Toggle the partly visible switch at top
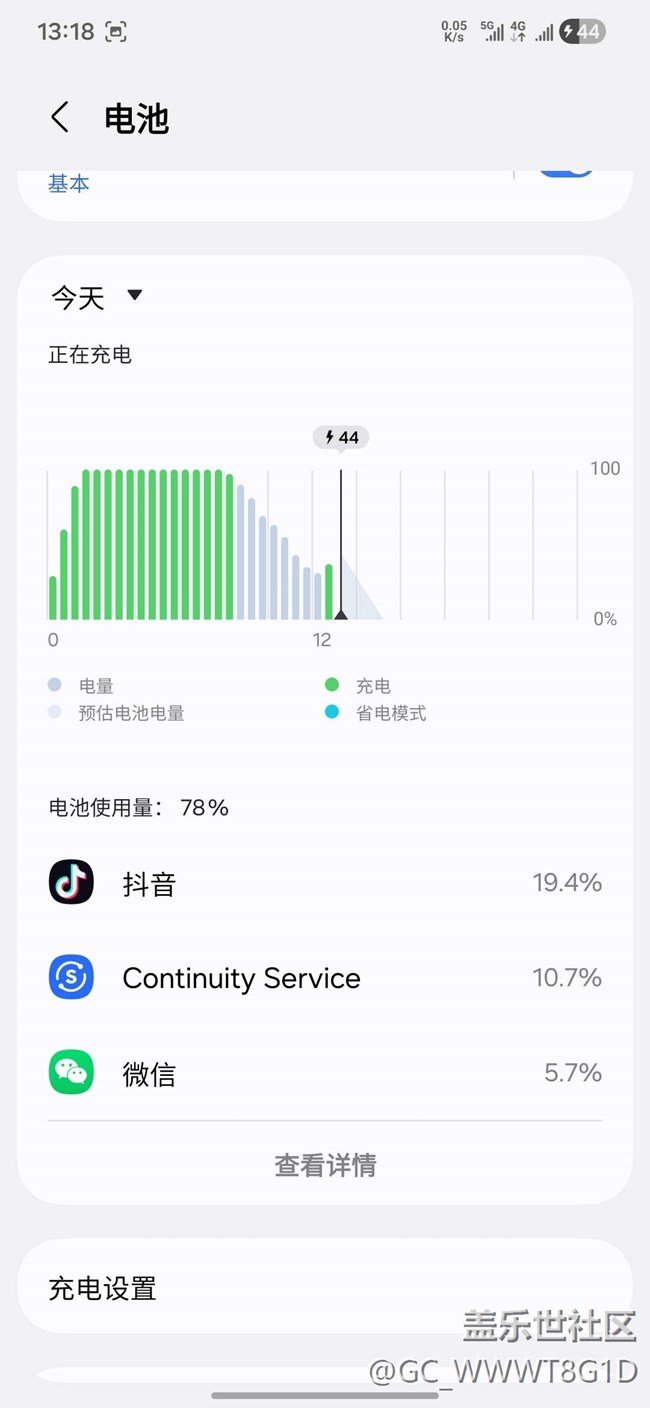 click(x=566, y=173)
